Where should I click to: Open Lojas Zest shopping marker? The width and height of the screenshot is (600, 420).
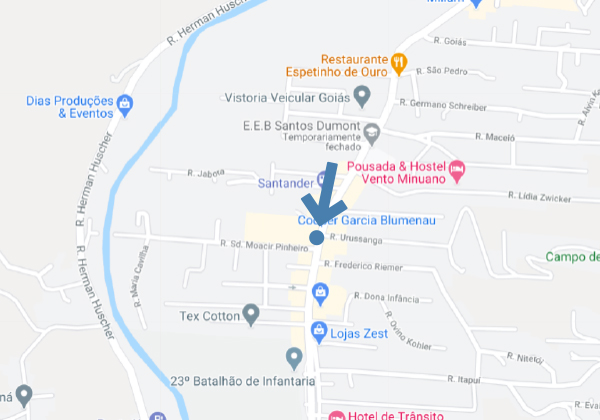click(x=319, y=330)
